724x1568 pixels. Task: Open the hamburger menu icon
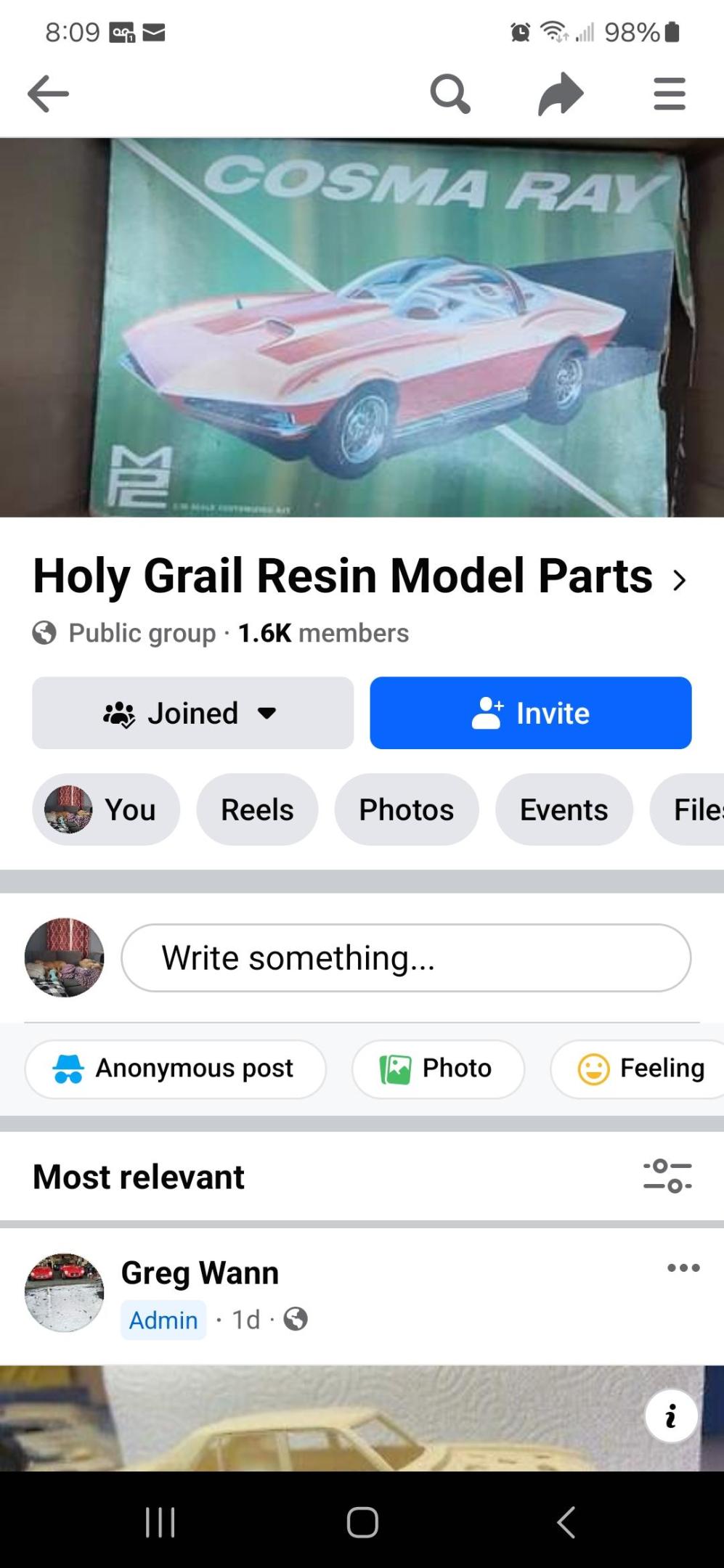pyautogui.click(x=669, y=93)
